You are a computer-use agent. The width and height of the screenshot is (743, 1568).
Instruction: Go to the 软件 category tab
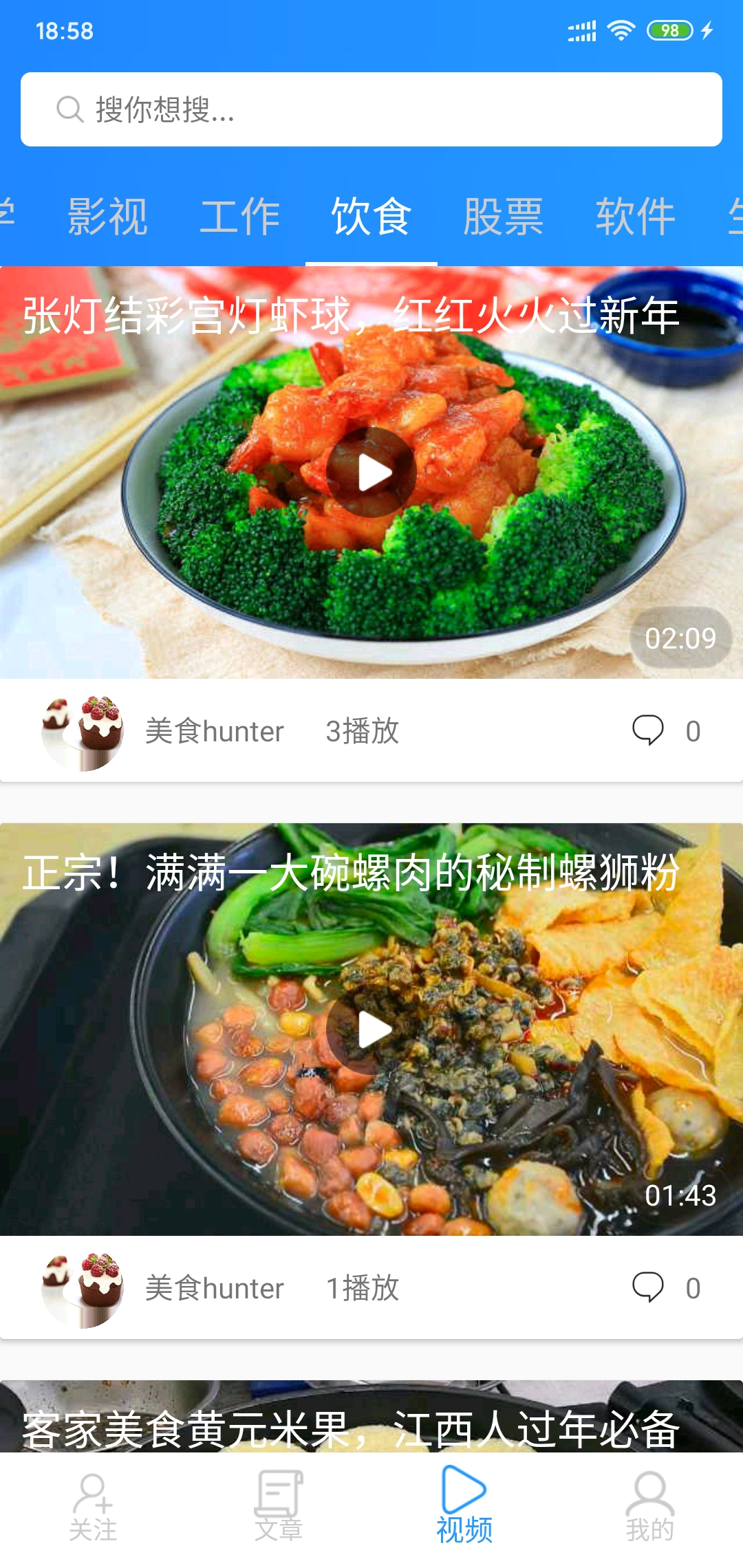click(636, 217)
